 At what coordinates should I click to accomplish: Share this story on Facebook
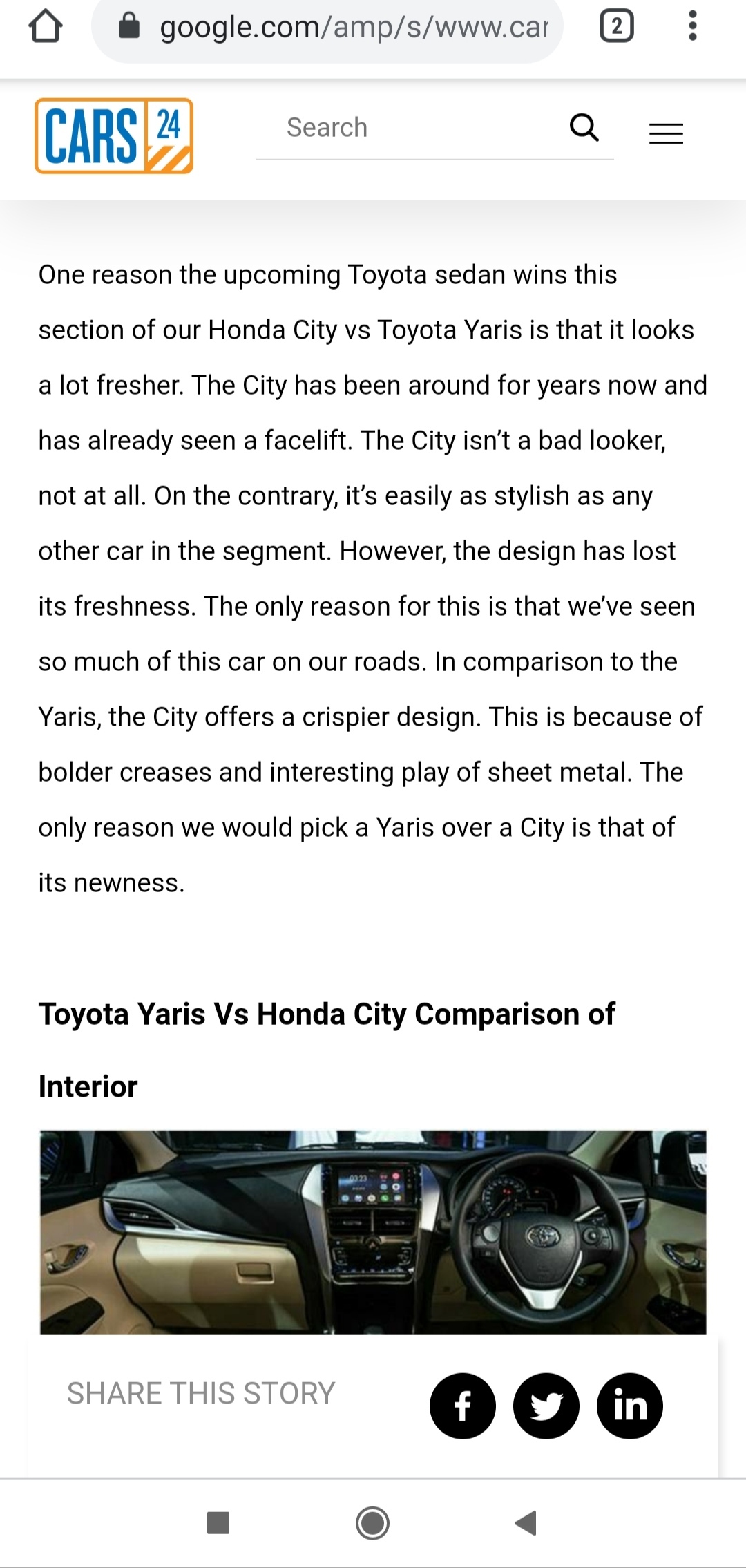coord(463,1406)
